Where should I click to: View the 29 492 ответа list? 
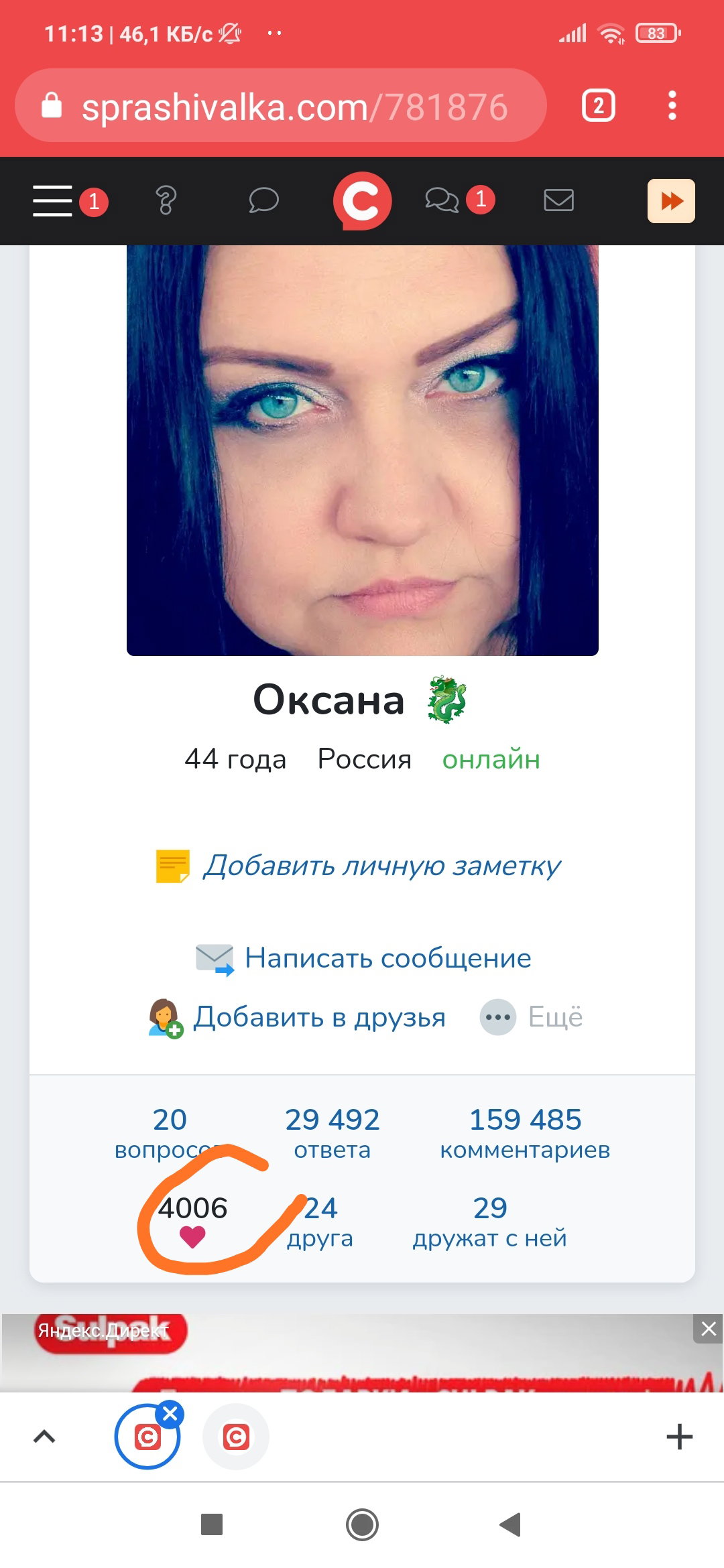[x=333, y=1133]
